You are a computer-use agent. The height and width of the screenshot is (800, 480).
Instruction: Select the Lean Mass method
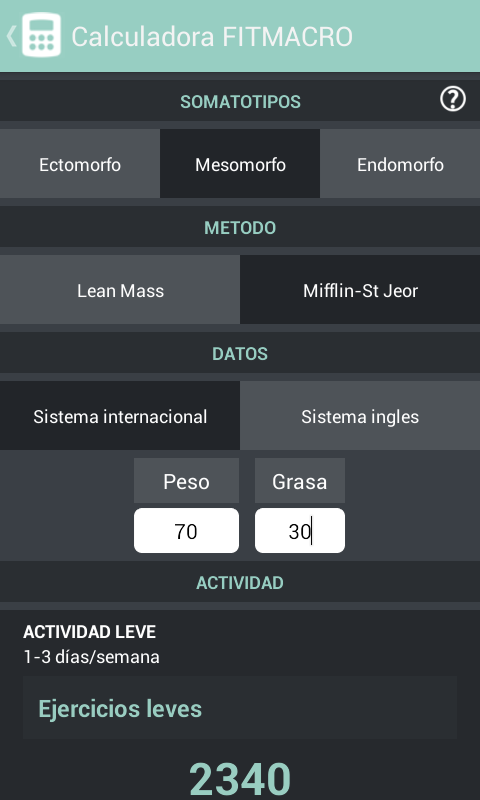[x=120, y=290]
